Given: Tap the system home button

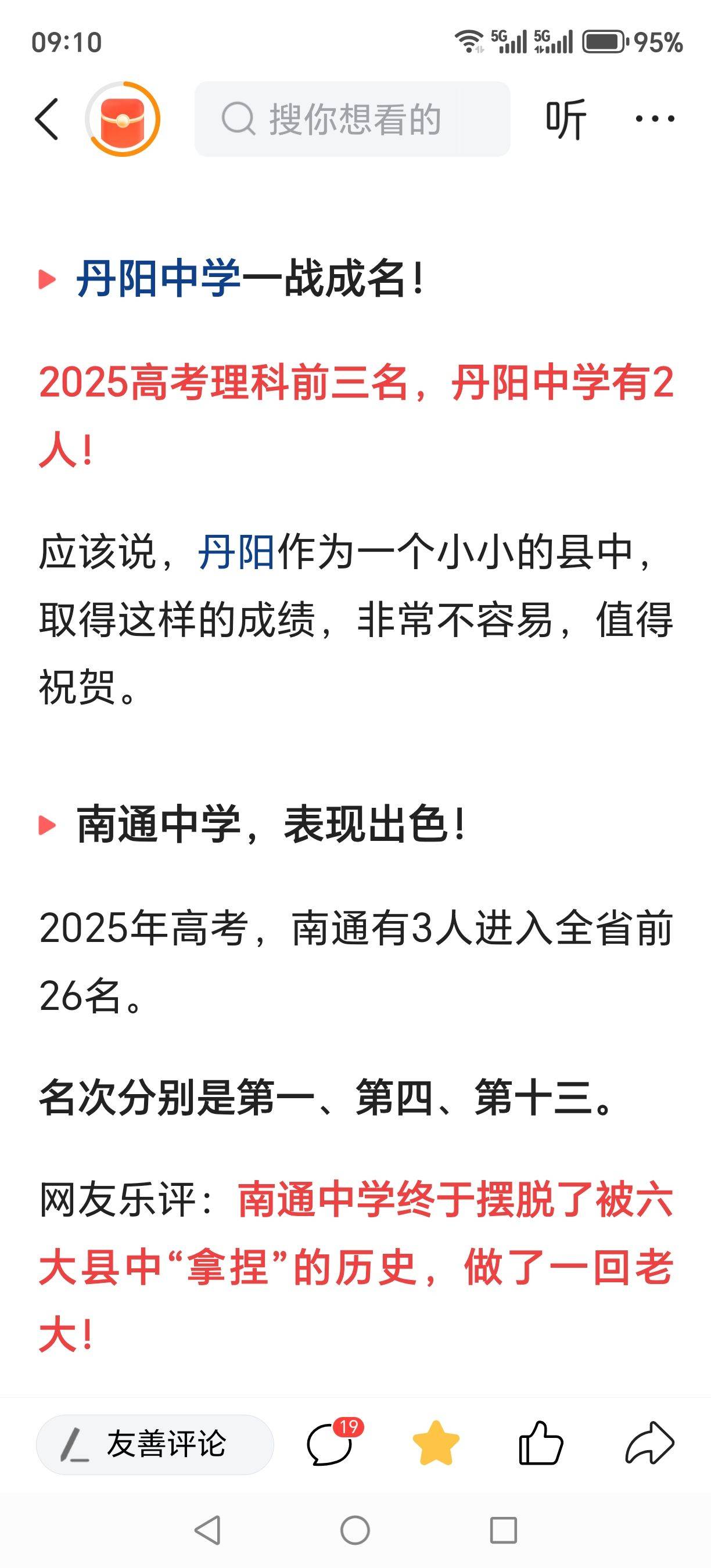Looking at the screenshot, I should pos(355,1530).
